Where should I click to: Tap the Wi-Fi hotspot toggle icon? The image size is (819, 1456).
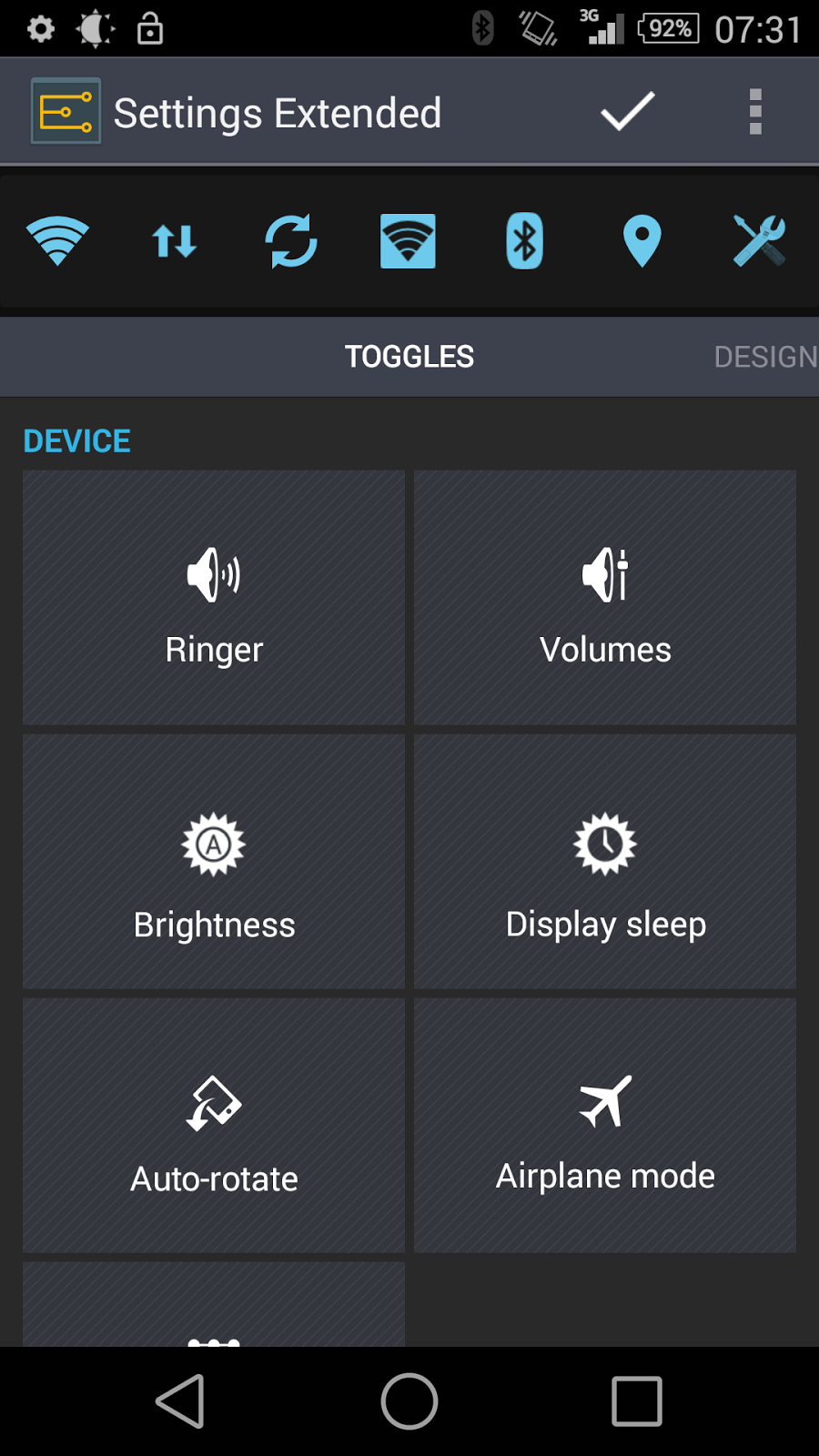(408, 241)
